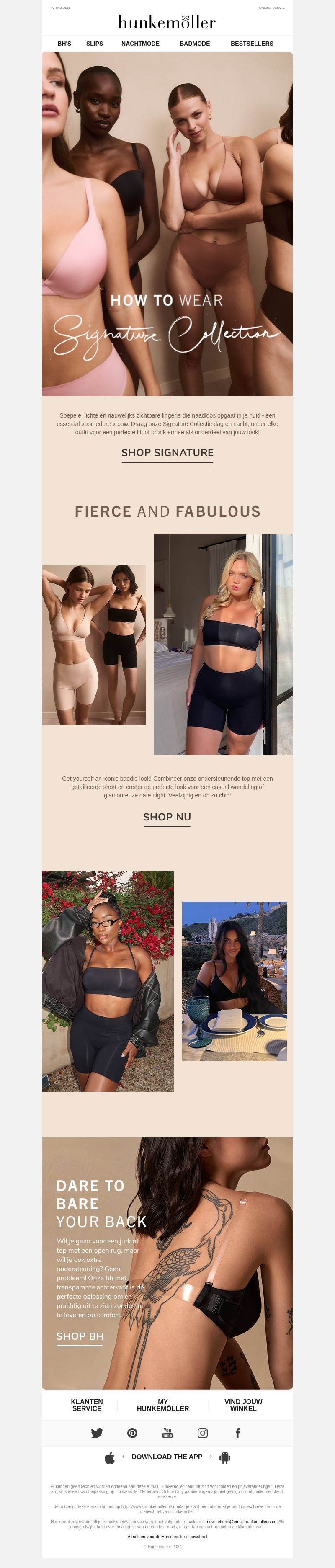Viewport: 335px width, 1568px height.
Task: Open KLANTEN SERVICE
Action: click(87, 1405)
